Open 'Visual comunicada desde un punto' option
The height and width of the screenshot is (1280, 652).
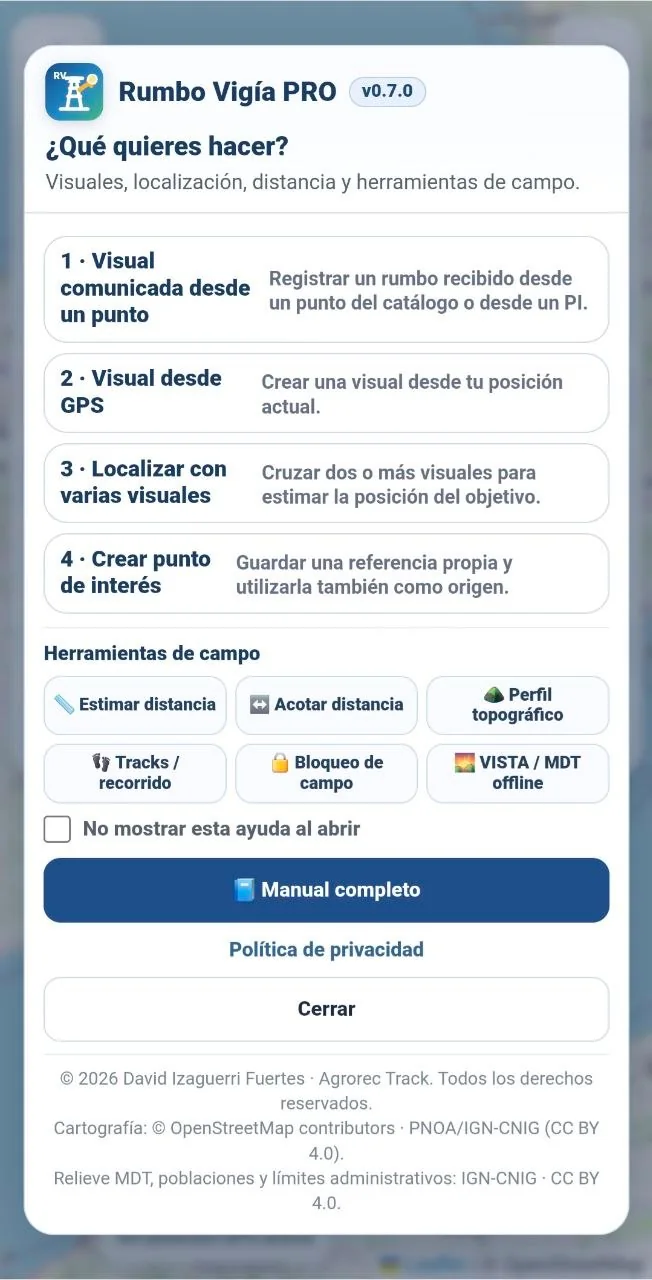tap(326, 289)
